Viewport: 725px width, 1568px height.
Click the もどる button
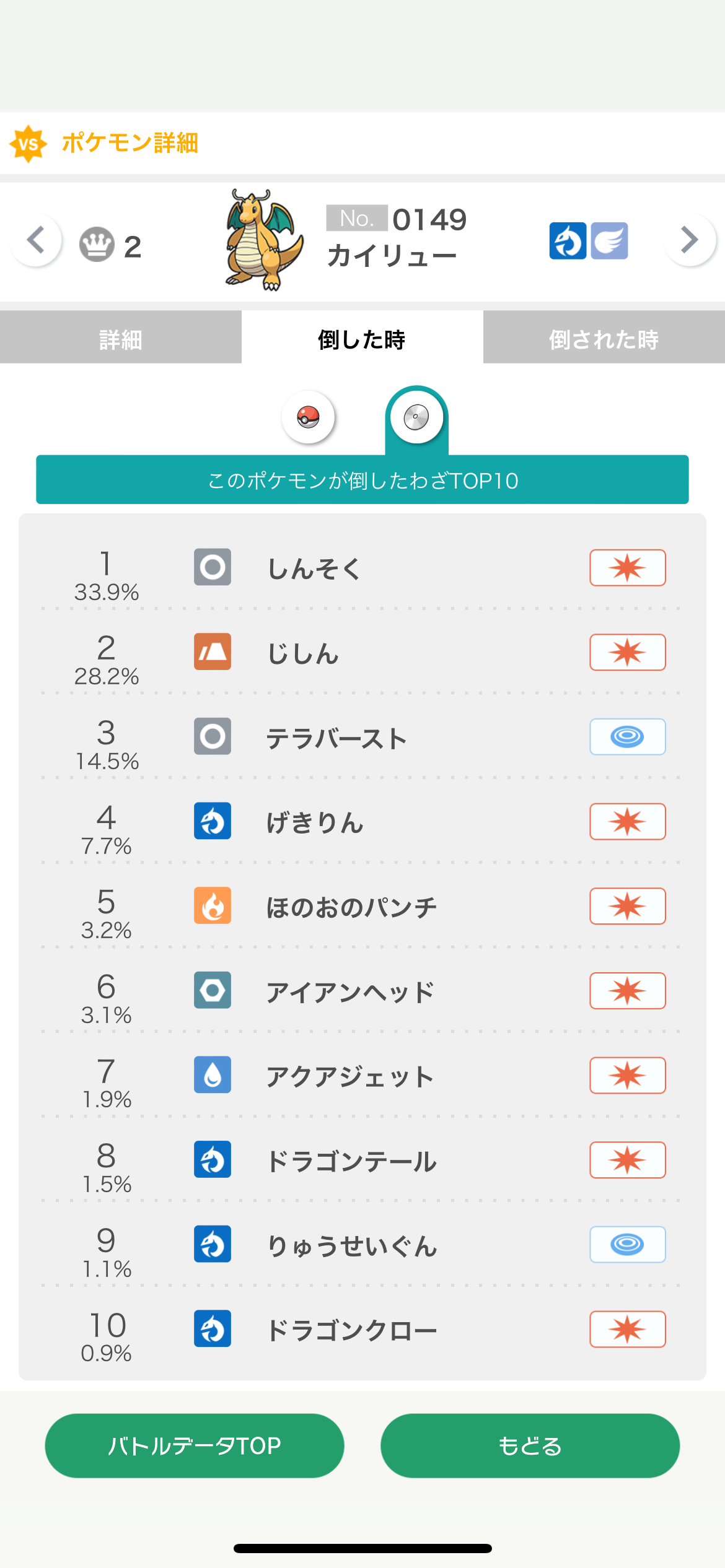point(530,1447)
